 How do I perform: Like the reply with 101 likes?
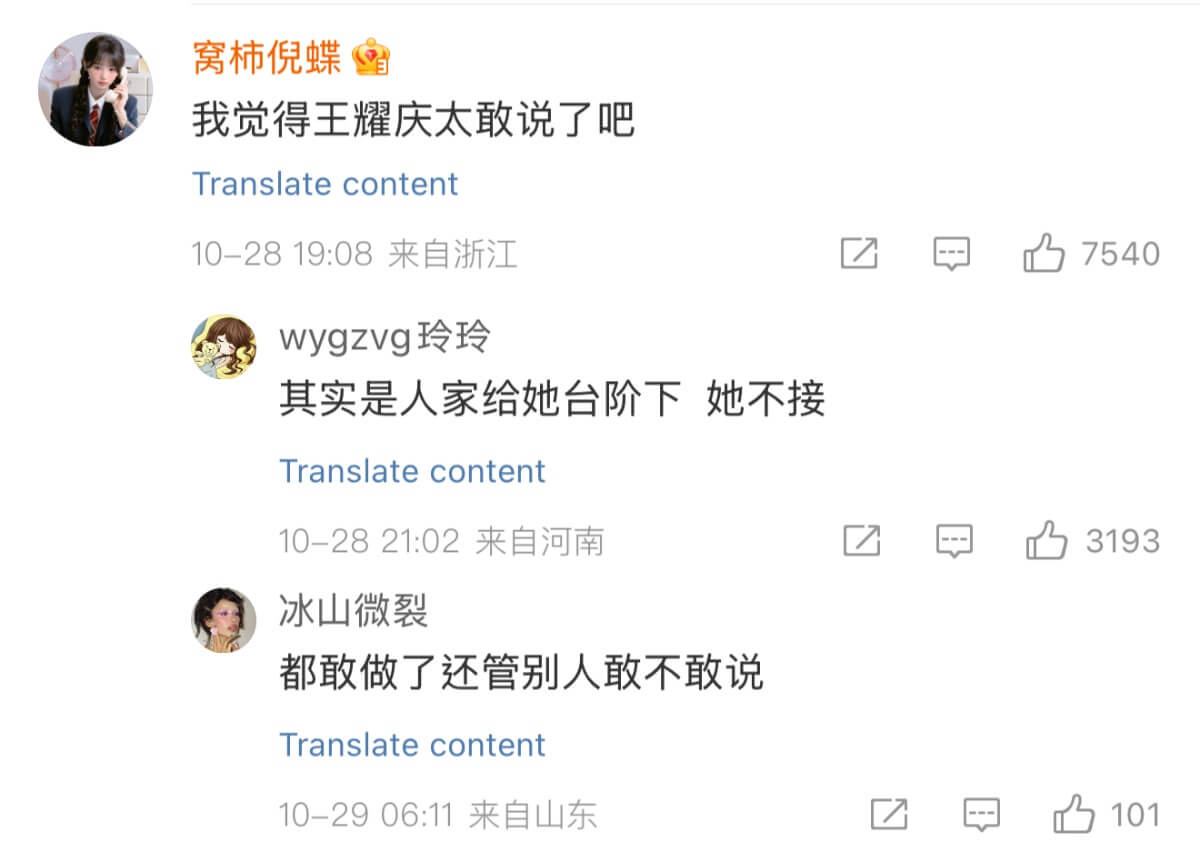[x=1073, y=814]
